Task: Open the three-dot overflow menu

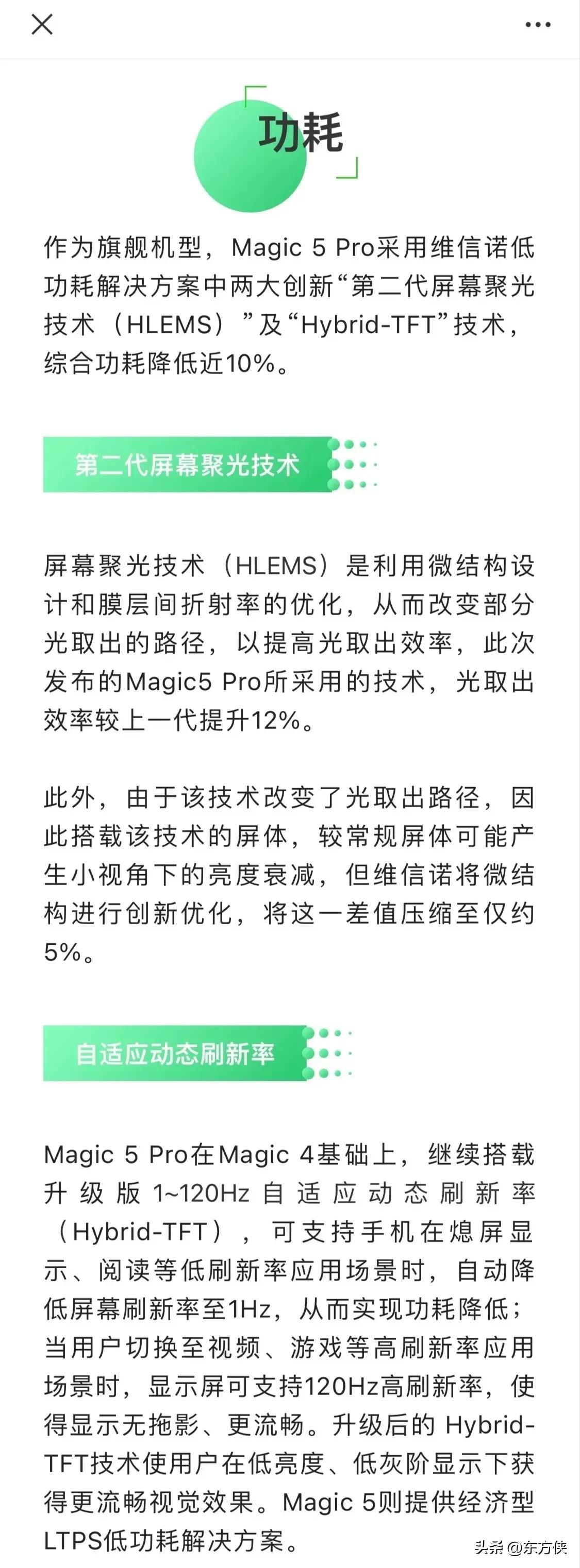Action: tap(538, 25)
